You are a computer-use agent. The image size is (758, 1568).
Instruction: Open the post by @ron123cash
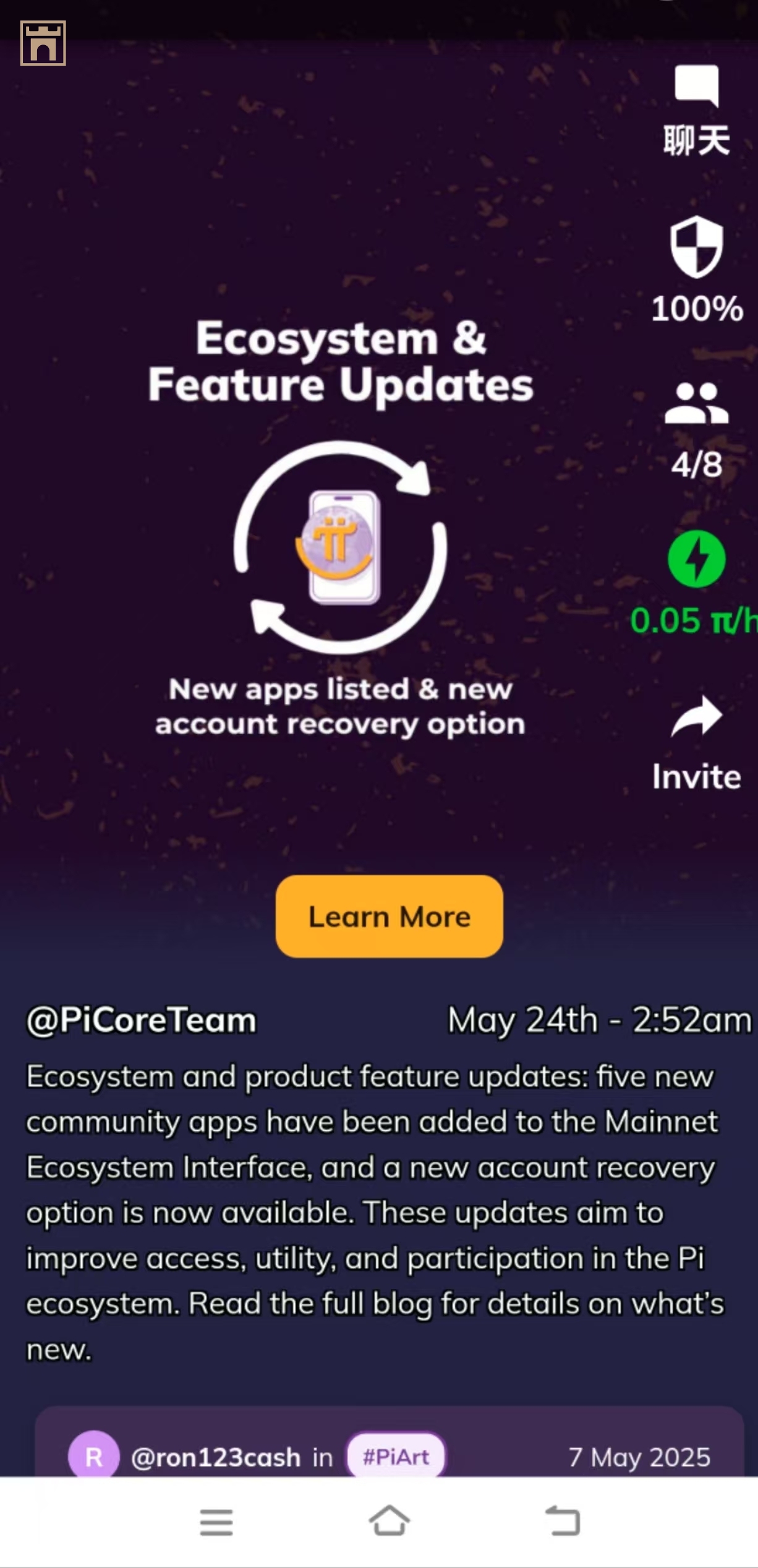tap(216, 1458)
